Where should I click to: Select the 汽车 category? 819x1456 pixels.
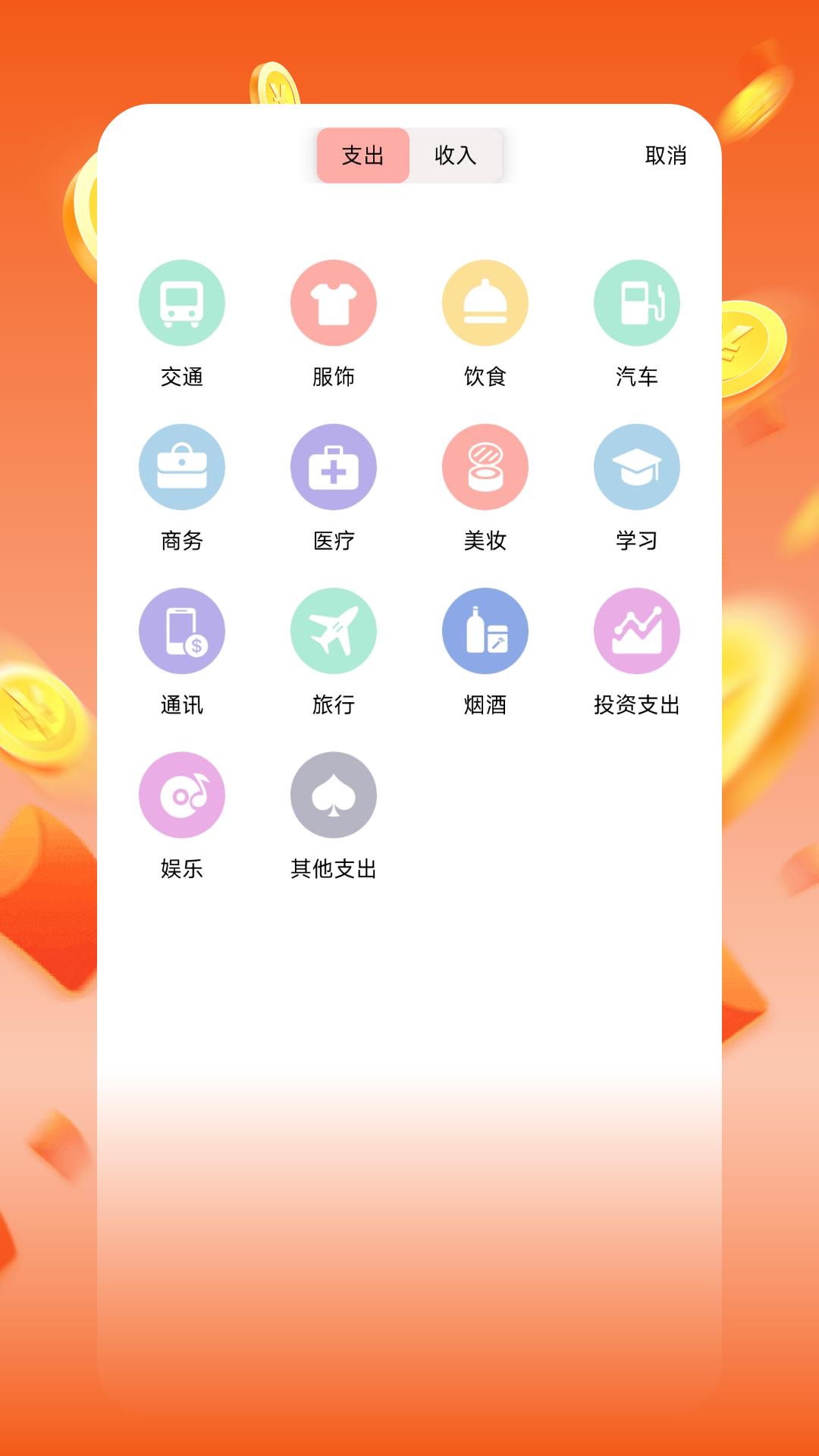pyautogui.click(x=637, y=303)
